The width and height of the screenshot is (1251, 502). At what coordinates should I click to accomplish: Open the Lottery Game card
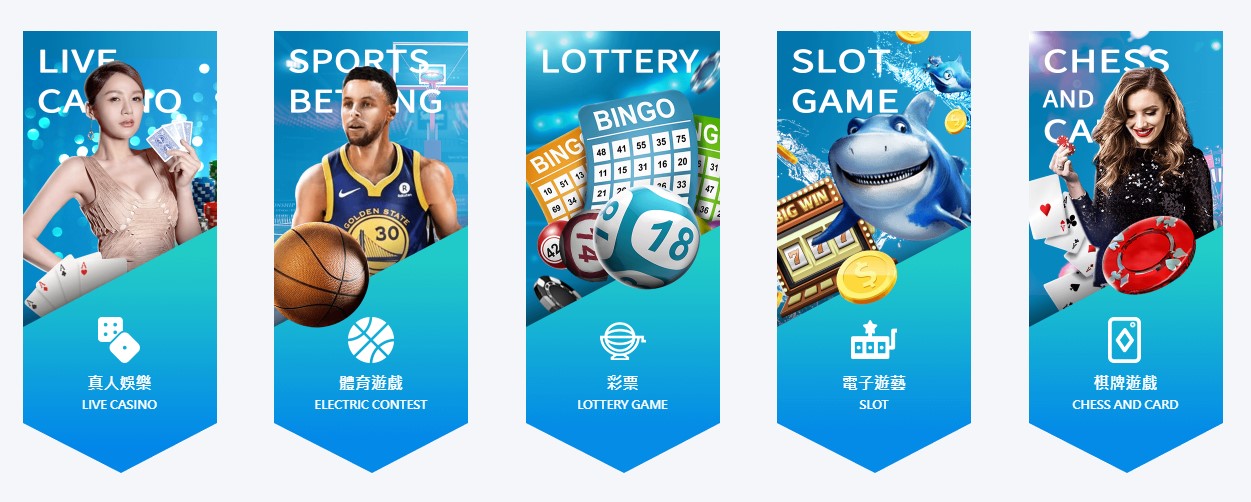622,250
